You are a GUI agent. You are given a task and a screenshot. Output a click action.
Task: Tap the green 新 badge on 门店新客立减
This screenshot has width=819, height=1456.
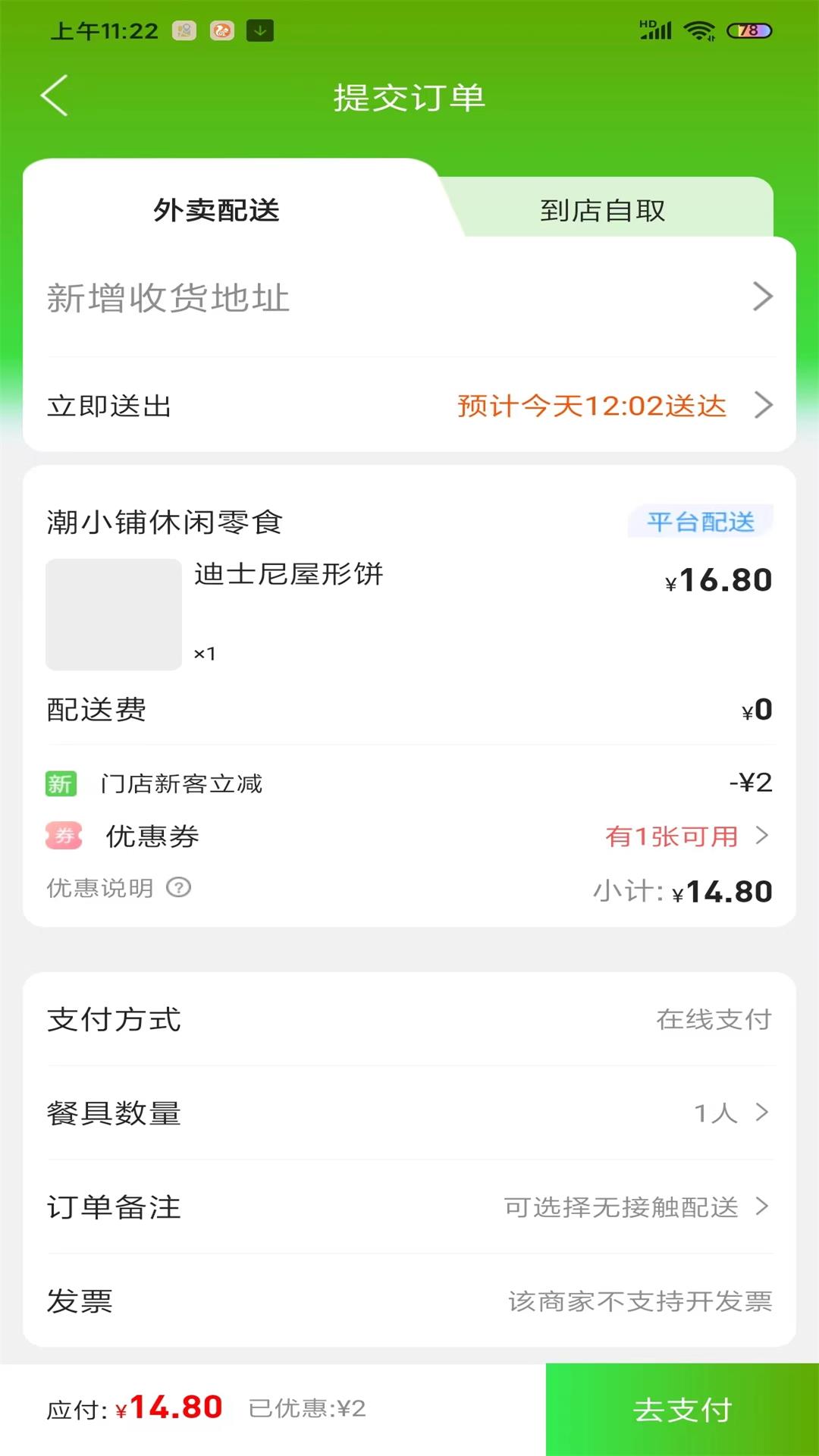click(x=62, y=784)
